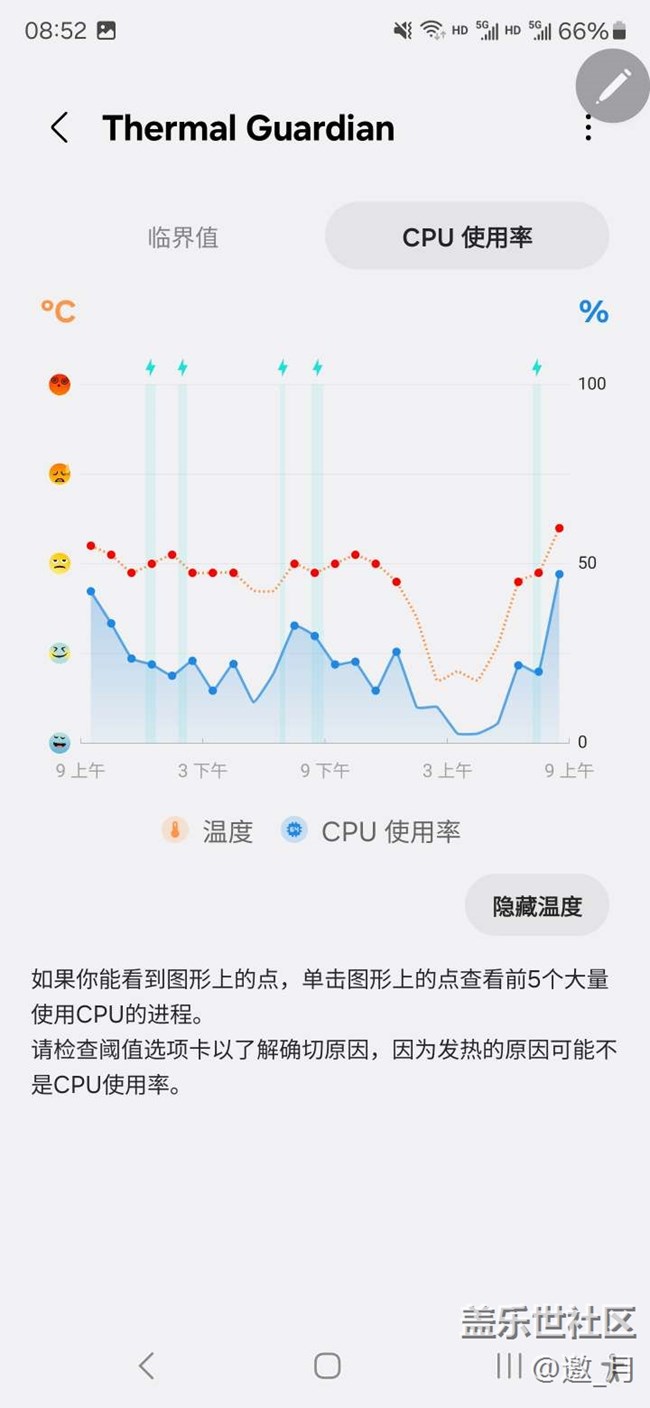Tap the system back button
The width and height of the screenshot is (650, 1408).
coord(147,1366)
